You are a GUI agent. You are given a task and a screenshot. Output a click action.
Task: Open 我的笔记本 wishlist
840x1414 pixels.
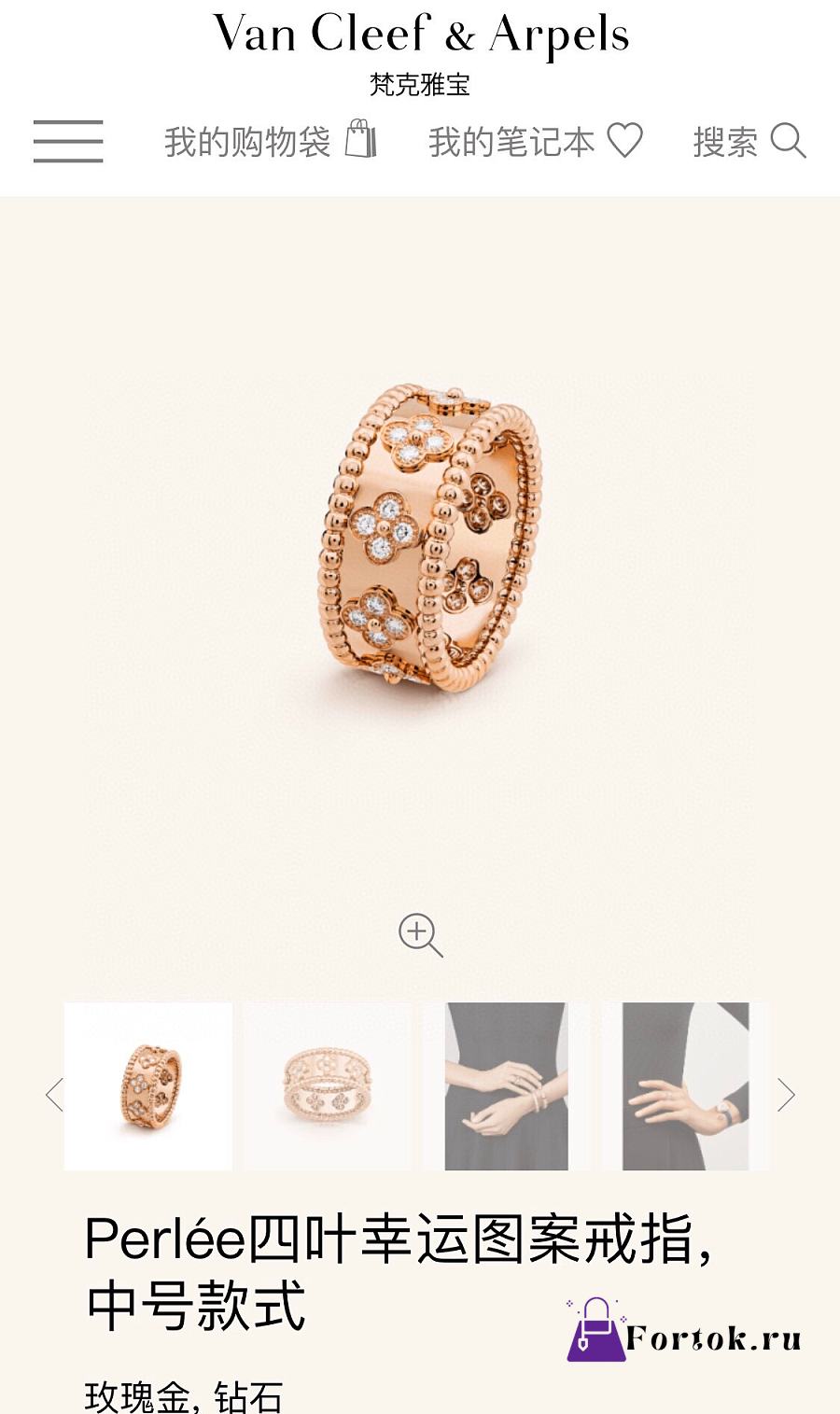pos(535,142)
